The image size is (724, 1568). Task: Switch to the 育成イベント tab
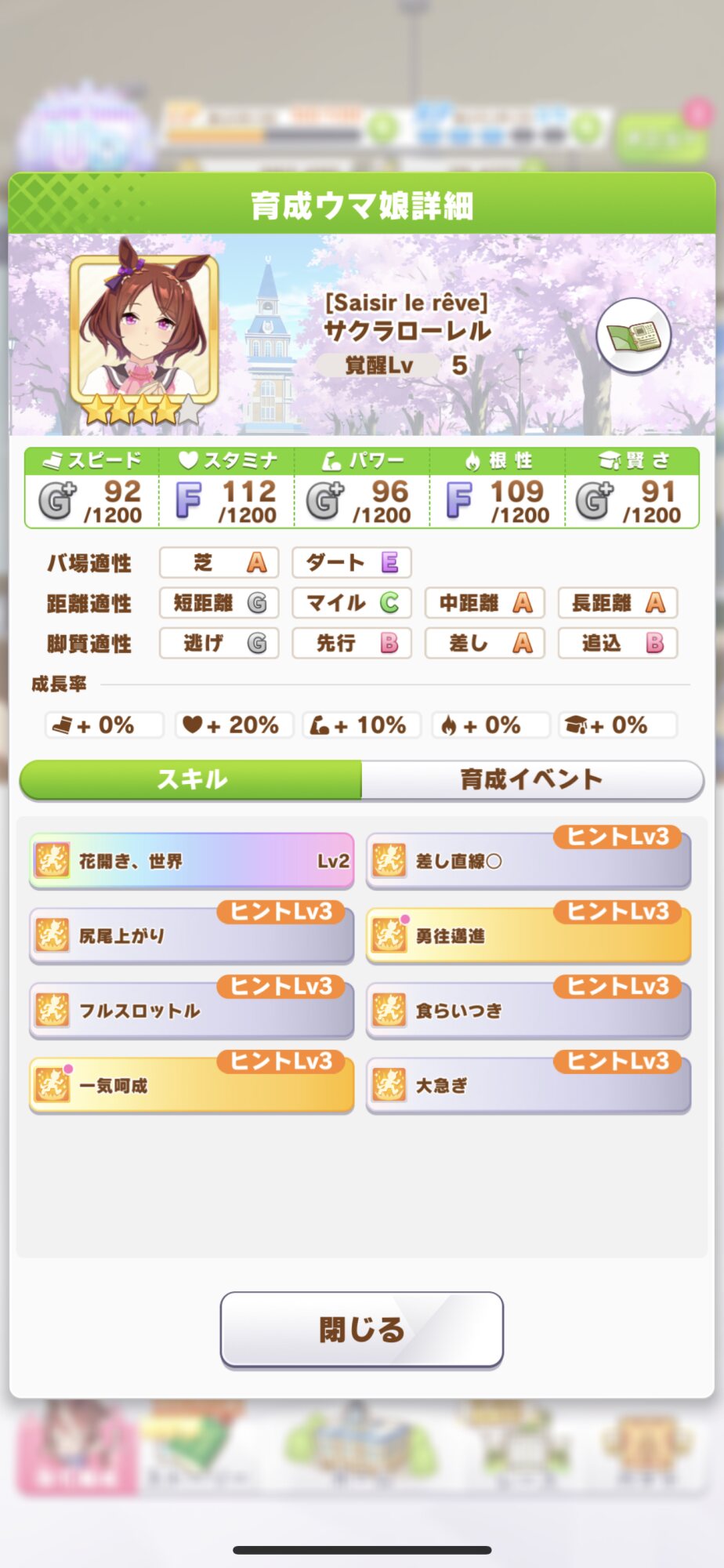[532, 779]
